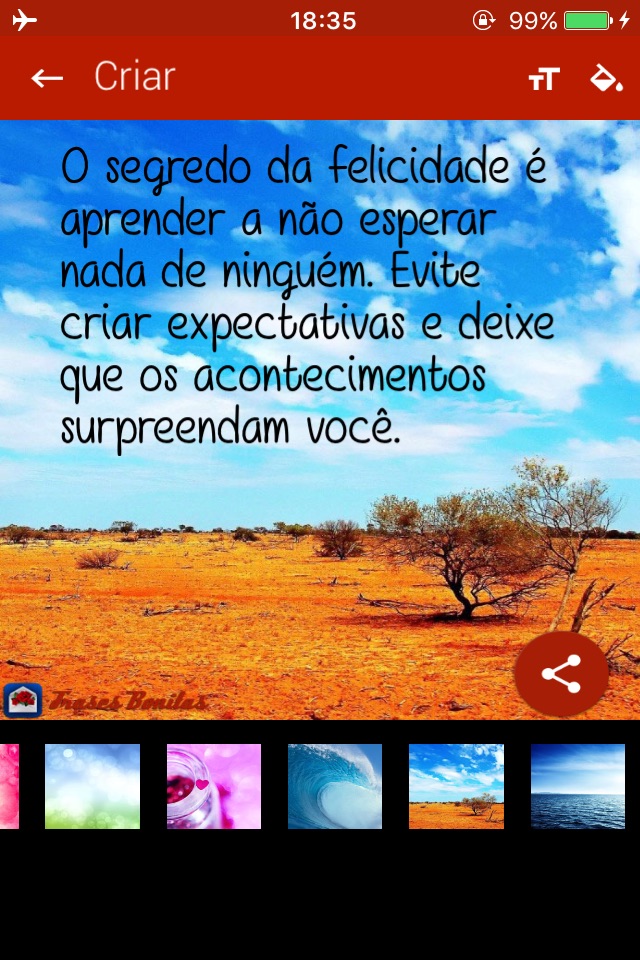Select the blue-green bokeh background

click(x=92, y=786)
